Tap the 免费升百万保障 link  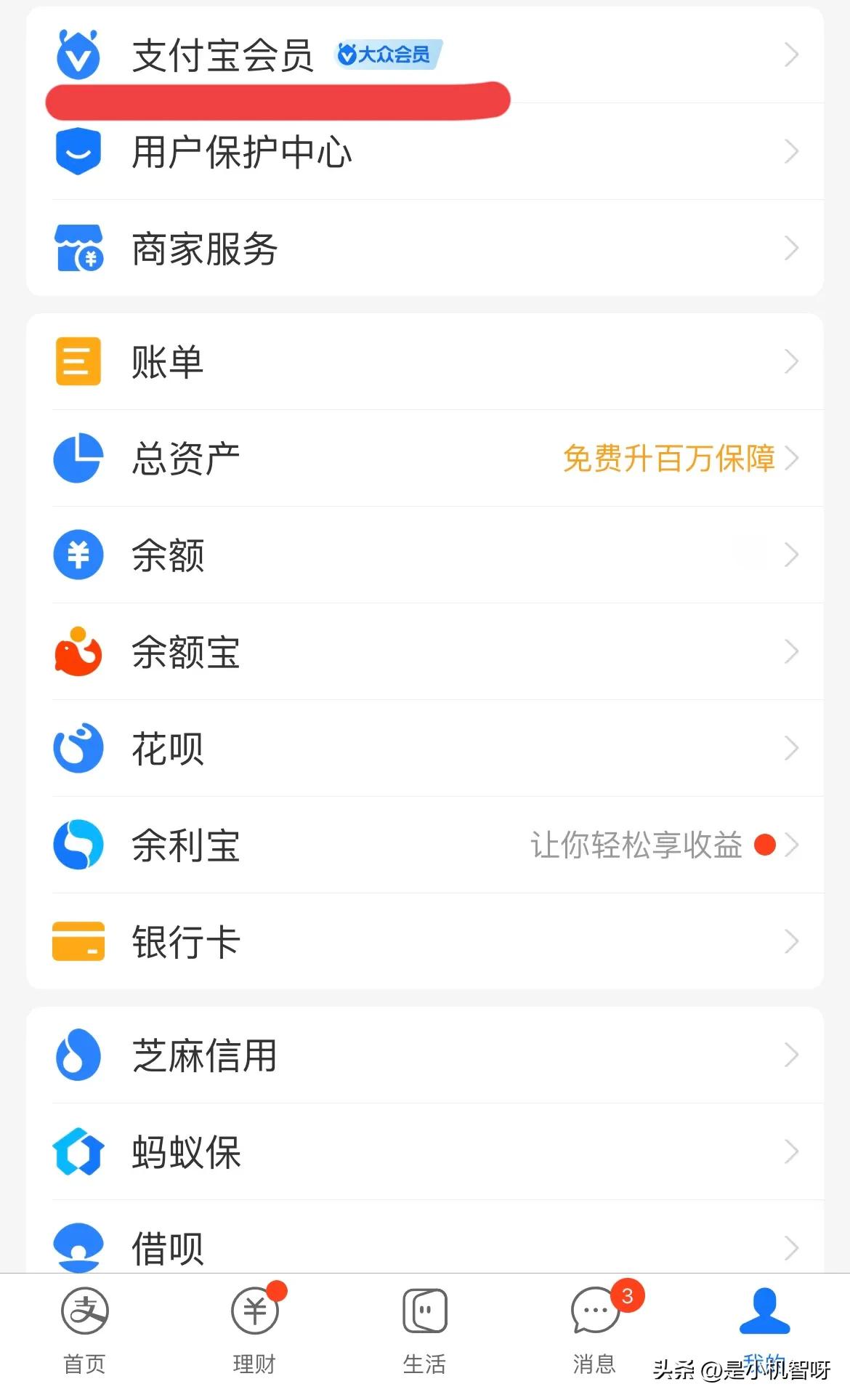(668, 459)
